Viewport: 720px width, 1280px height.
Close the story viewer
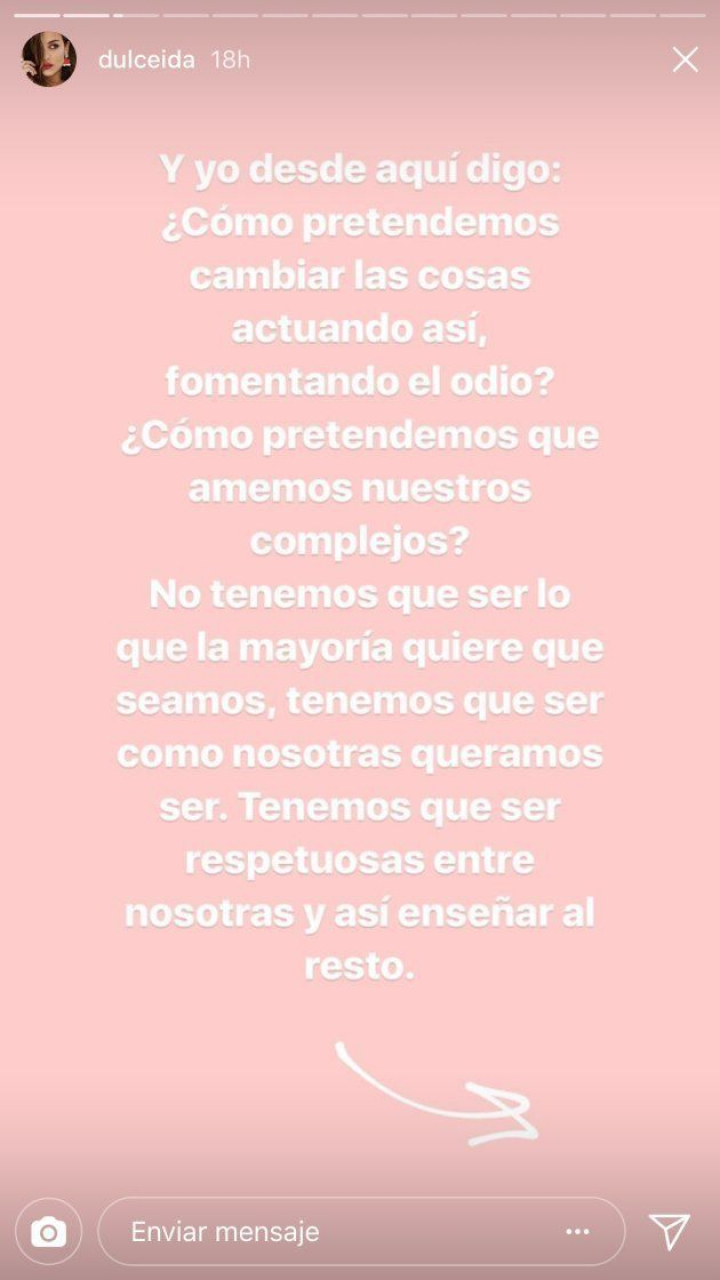pyautogui.click(x=685, y=60)
